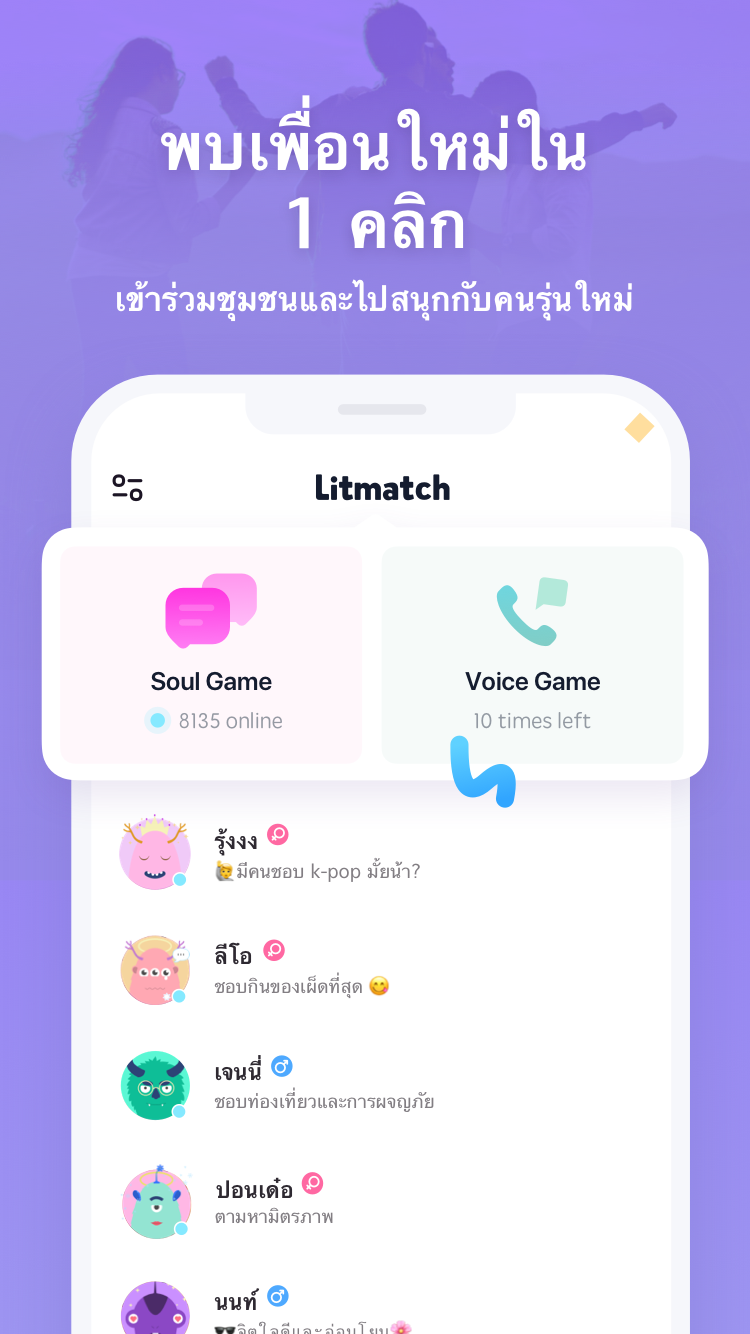Tap ลีโอ's avatar picture
The width and height of the screenshot is (750, 1334).
pyautogui.click(x=155, y=969)
